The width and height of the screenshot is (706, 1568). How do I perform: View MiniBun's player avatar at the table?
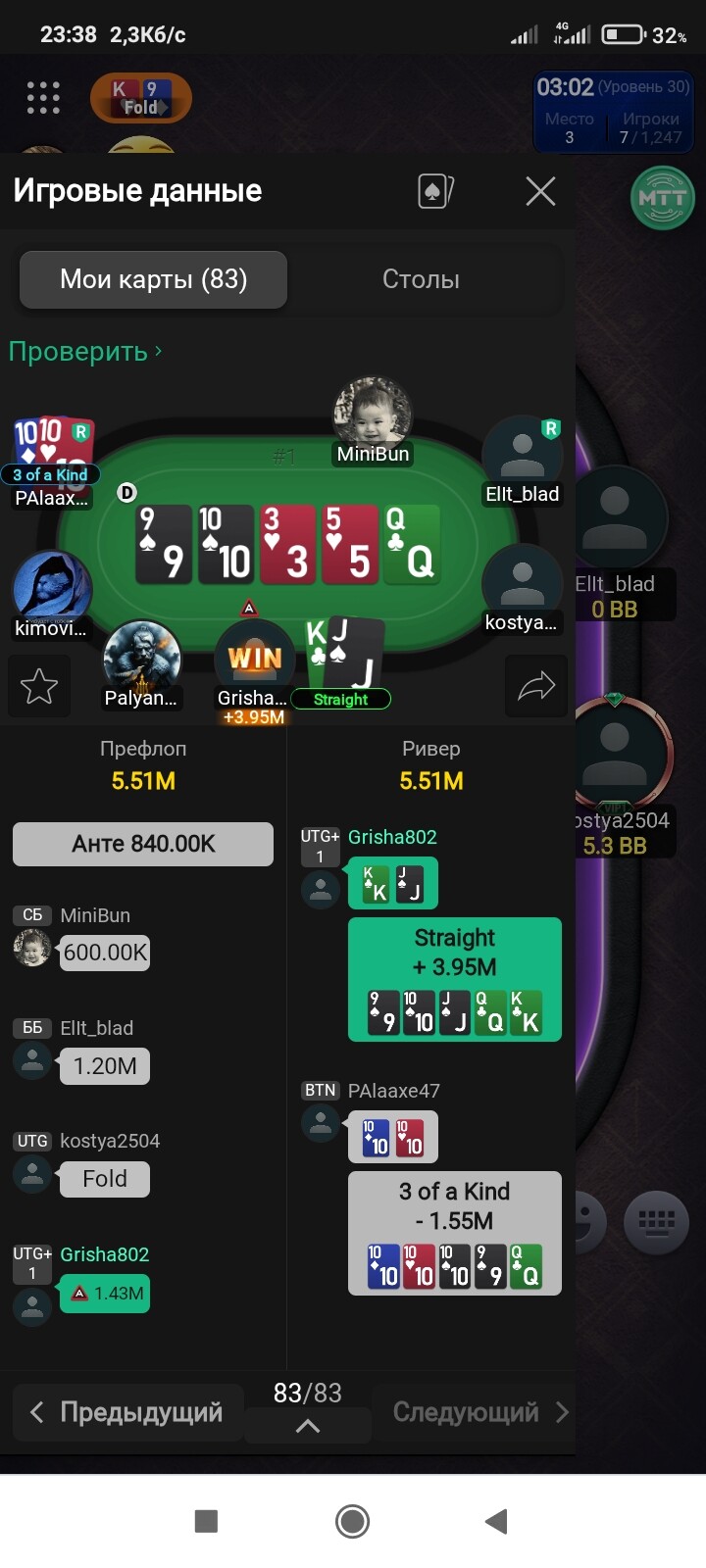tap(373, 414)
